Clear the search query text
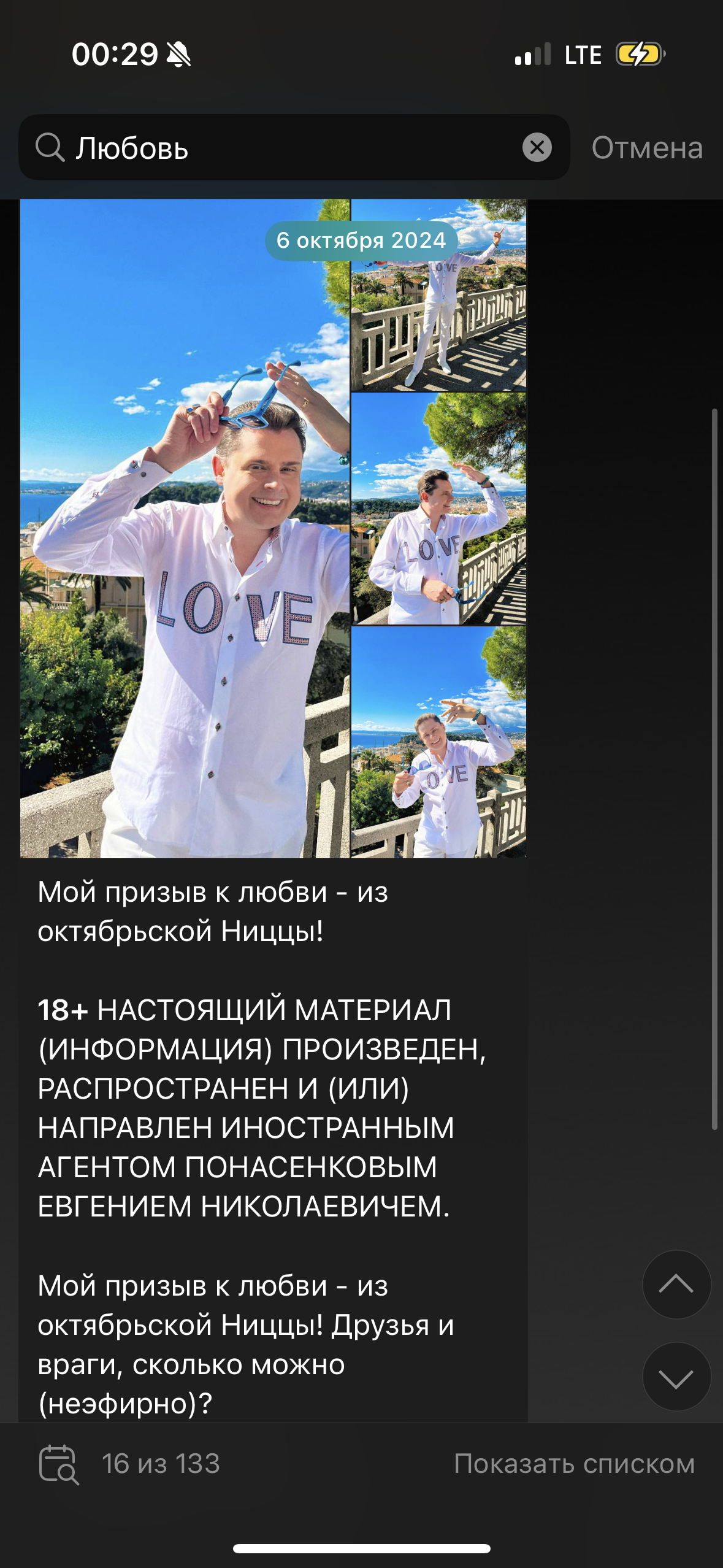Image resolution: width=723 pixels, height=1568 pixels. 537,147
